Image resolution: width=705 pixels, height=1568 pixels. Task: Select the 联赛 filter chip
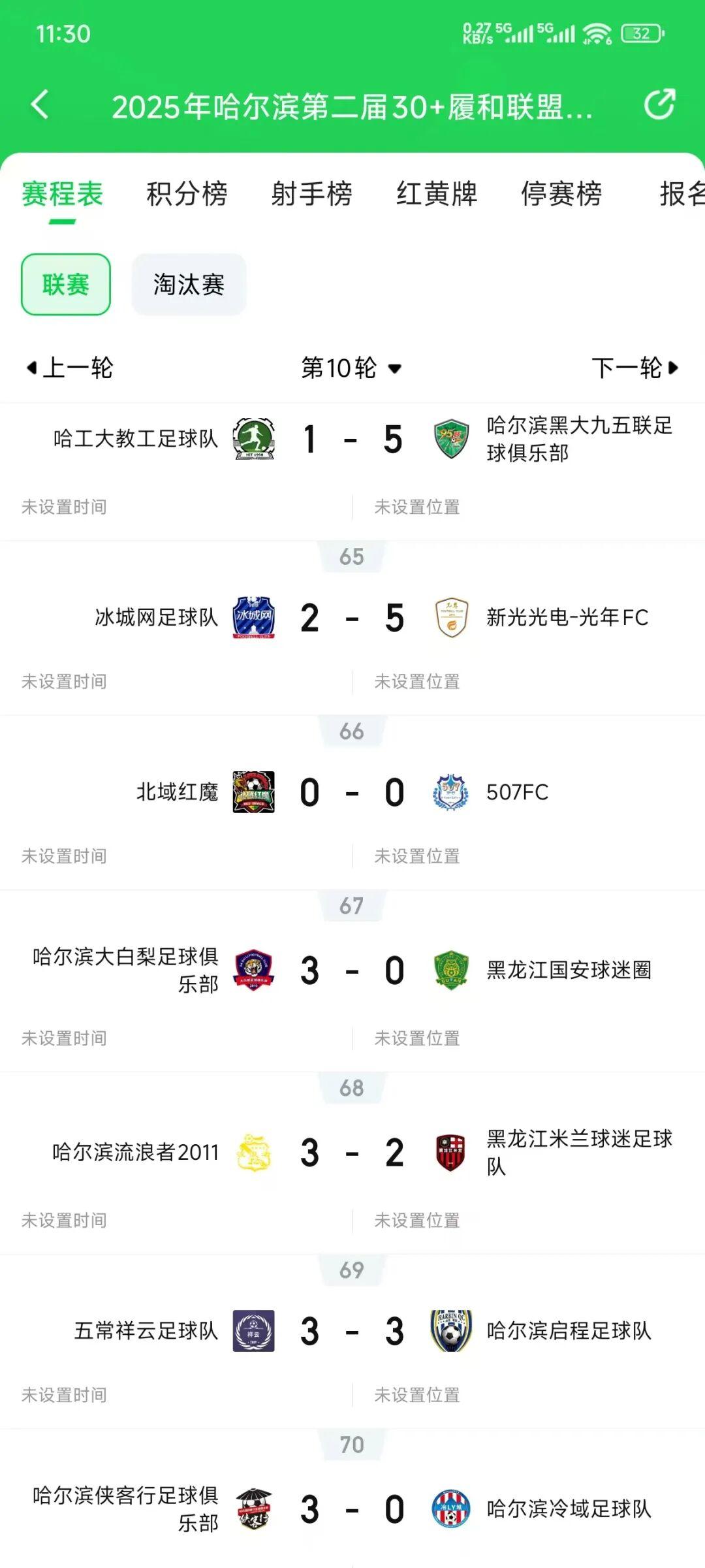[x=66, y=285]
